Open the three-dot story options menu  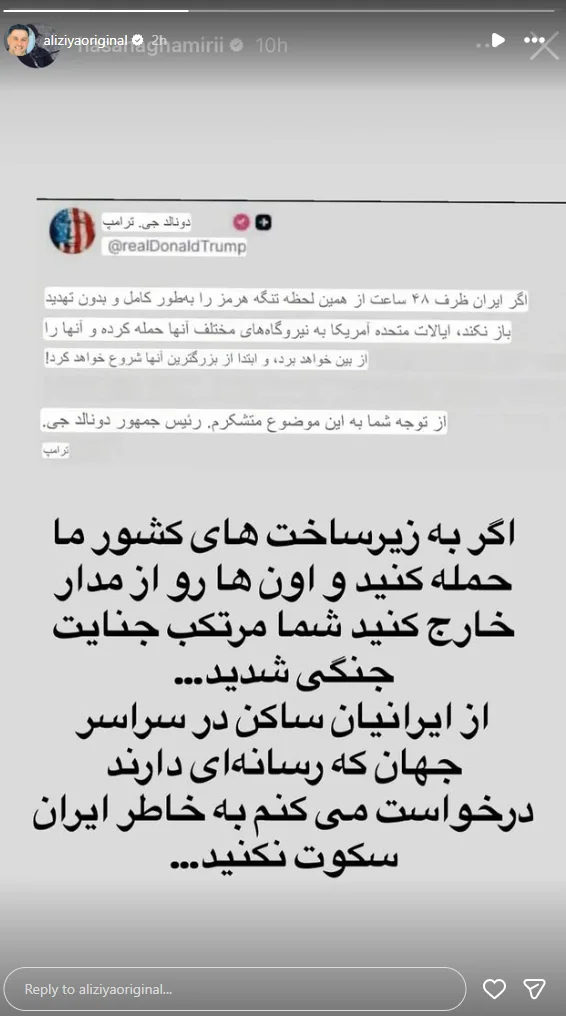pos(534,40)
